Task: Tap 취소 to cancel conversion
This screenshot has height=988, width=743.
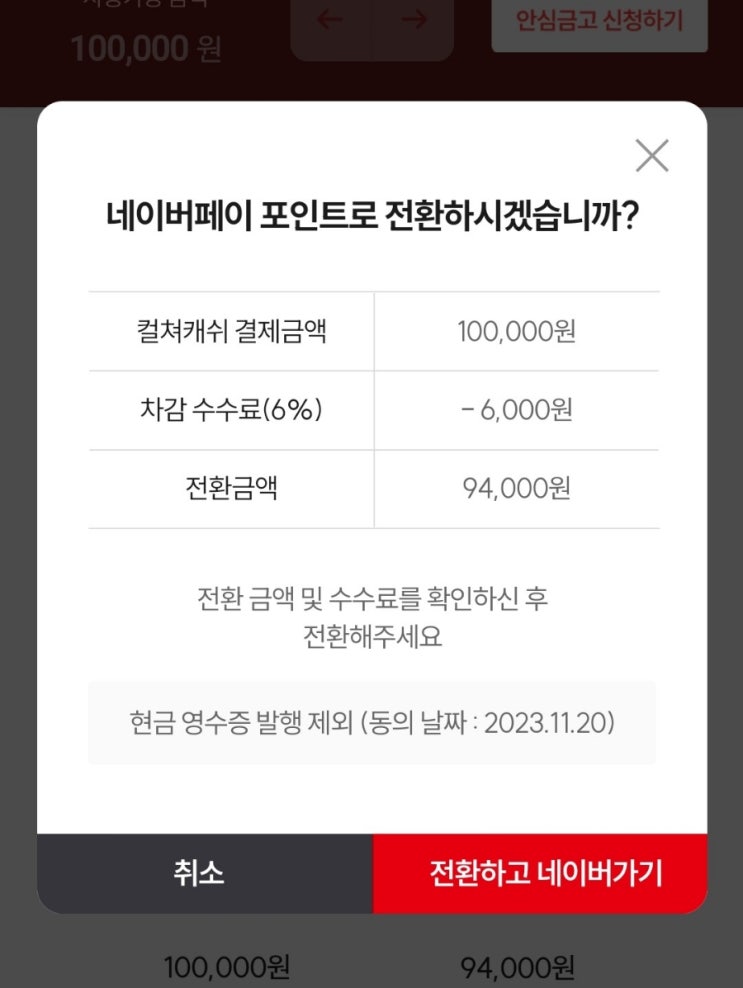Action: pyautogui.click(x=205, y=873)
